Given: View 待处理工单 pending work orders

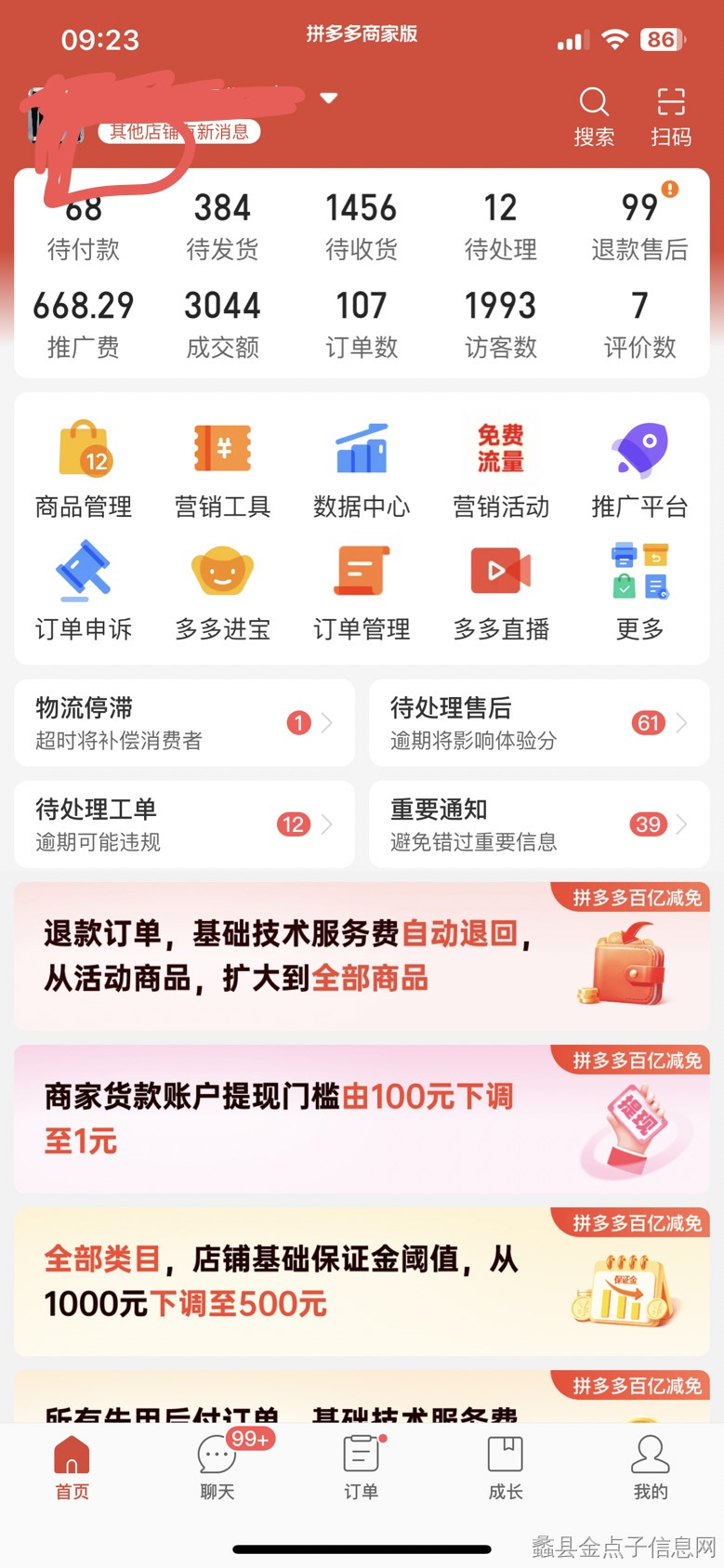Looking at the screenshot, I should click(x=184, y=824).
